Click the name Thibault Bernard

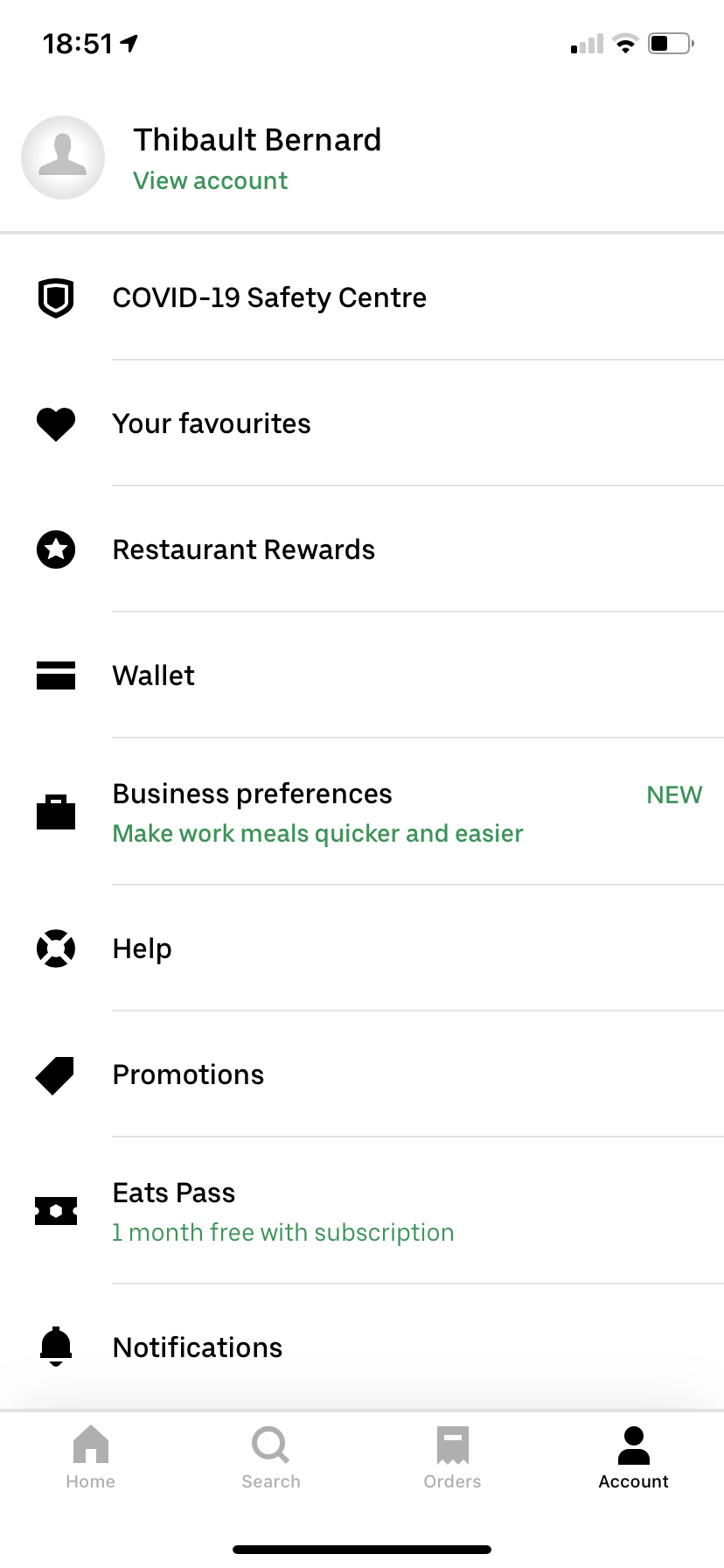(256, 139)
